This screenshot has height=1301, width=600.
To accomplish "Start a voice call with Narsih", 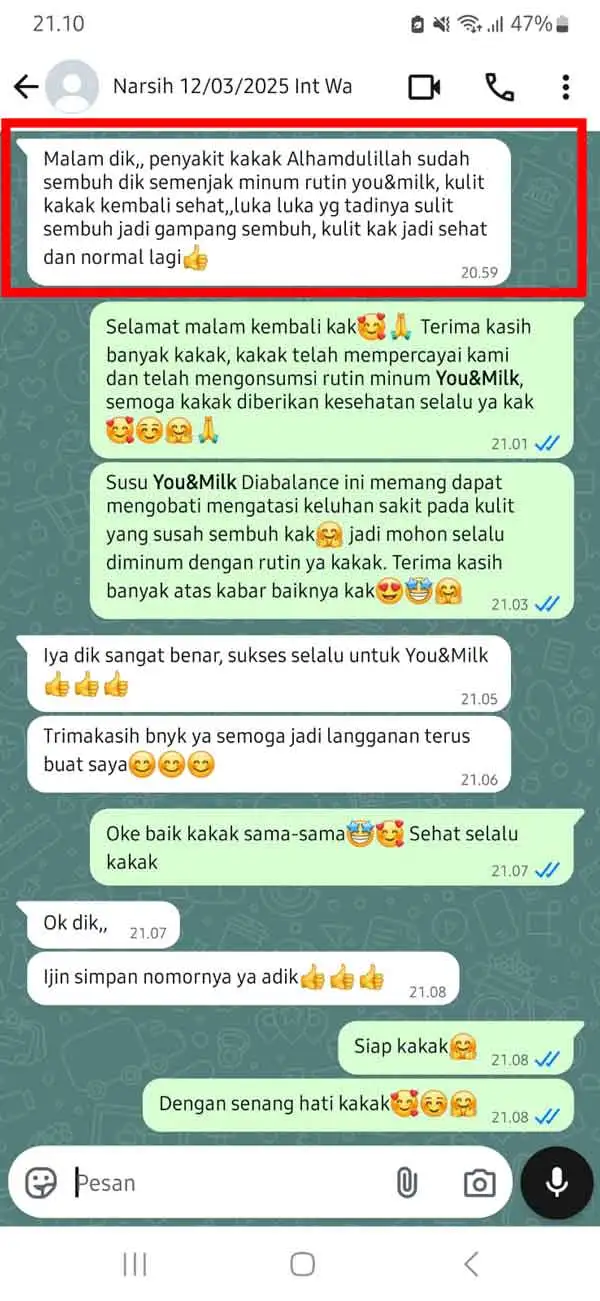I will pyautogui.click(x=499, y=87).
